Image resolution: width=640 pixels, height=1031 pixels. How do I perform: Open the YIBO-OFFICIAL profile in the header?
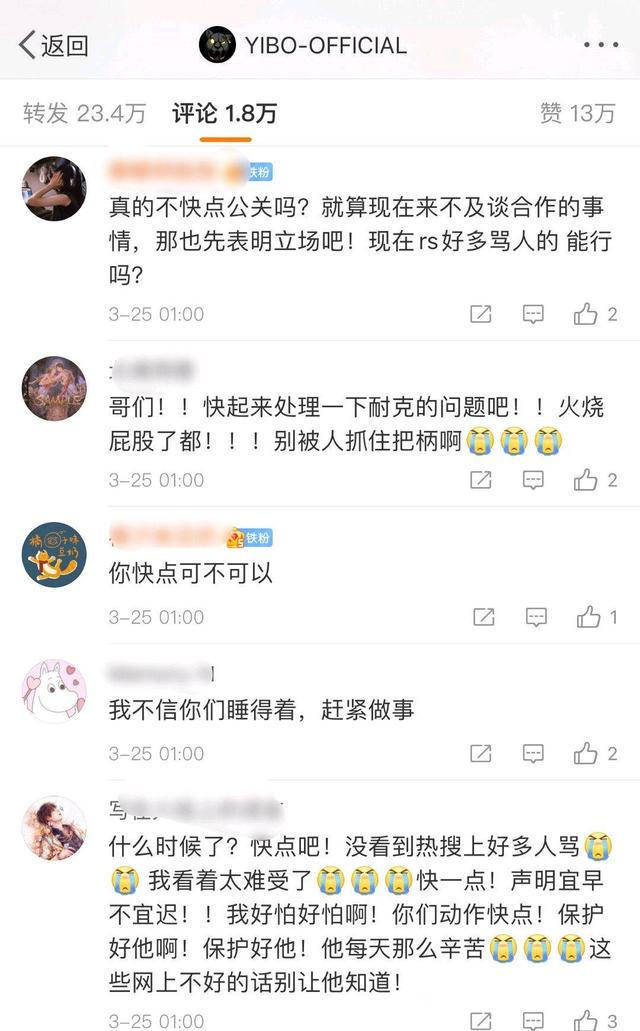click(303, 45)
